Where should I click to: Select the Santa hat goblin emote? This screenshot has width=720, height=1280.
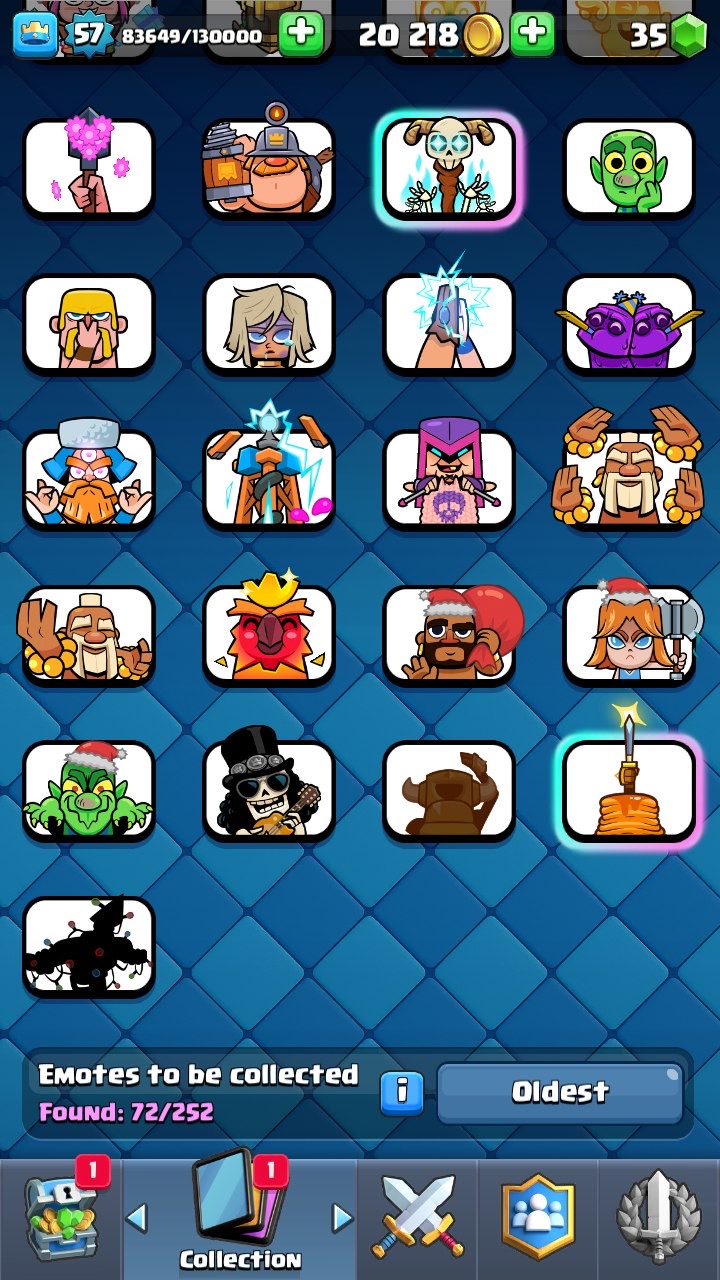[x=89, y=790]
